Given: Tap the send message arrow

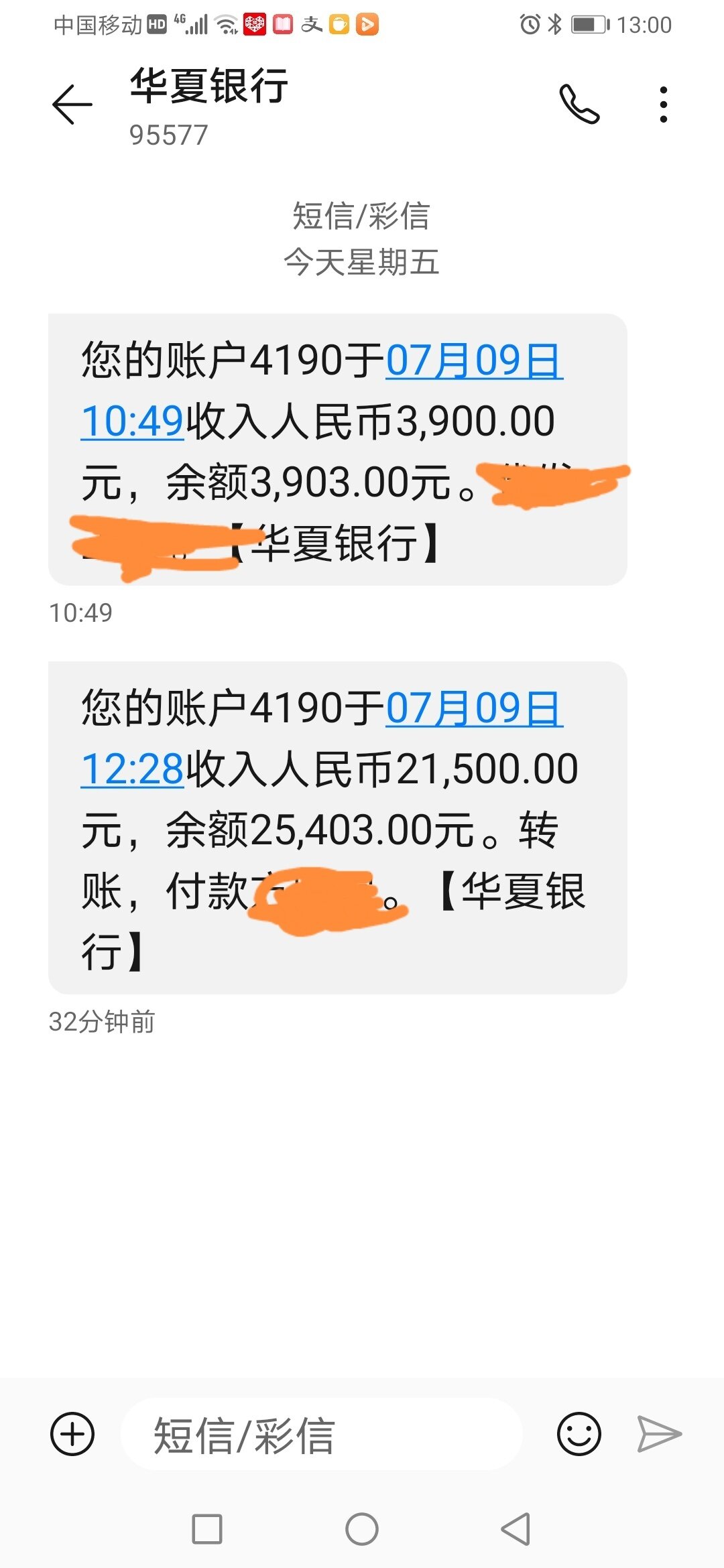Looking at the screenshot, I should pyautogui.click(x=659, y=1434).
